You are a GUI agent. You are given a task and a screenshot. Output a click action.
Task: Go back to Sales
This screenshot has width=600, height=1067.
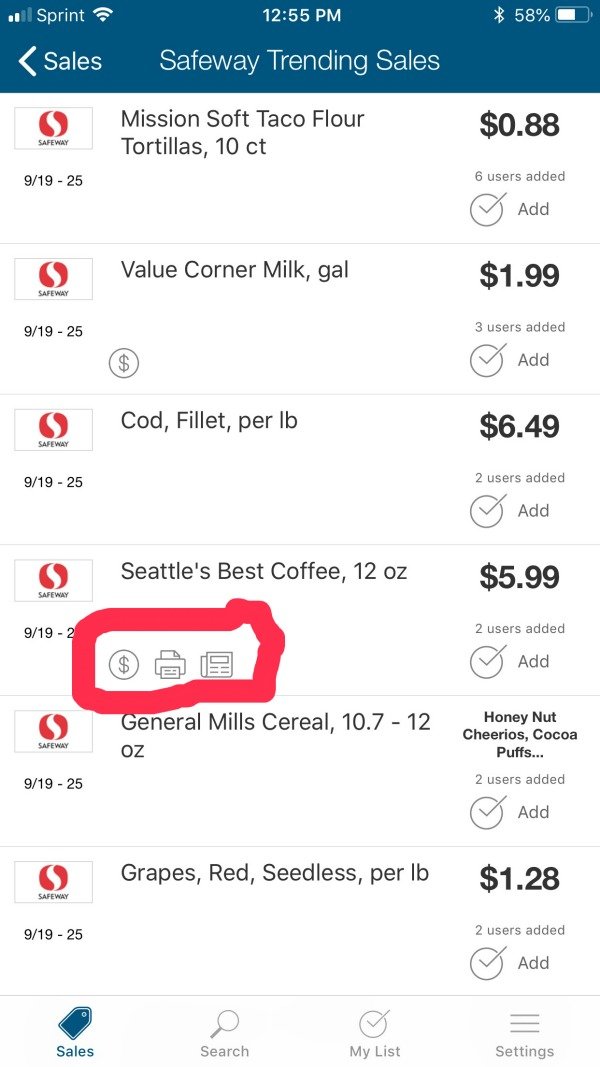click(x=60, y=61)
